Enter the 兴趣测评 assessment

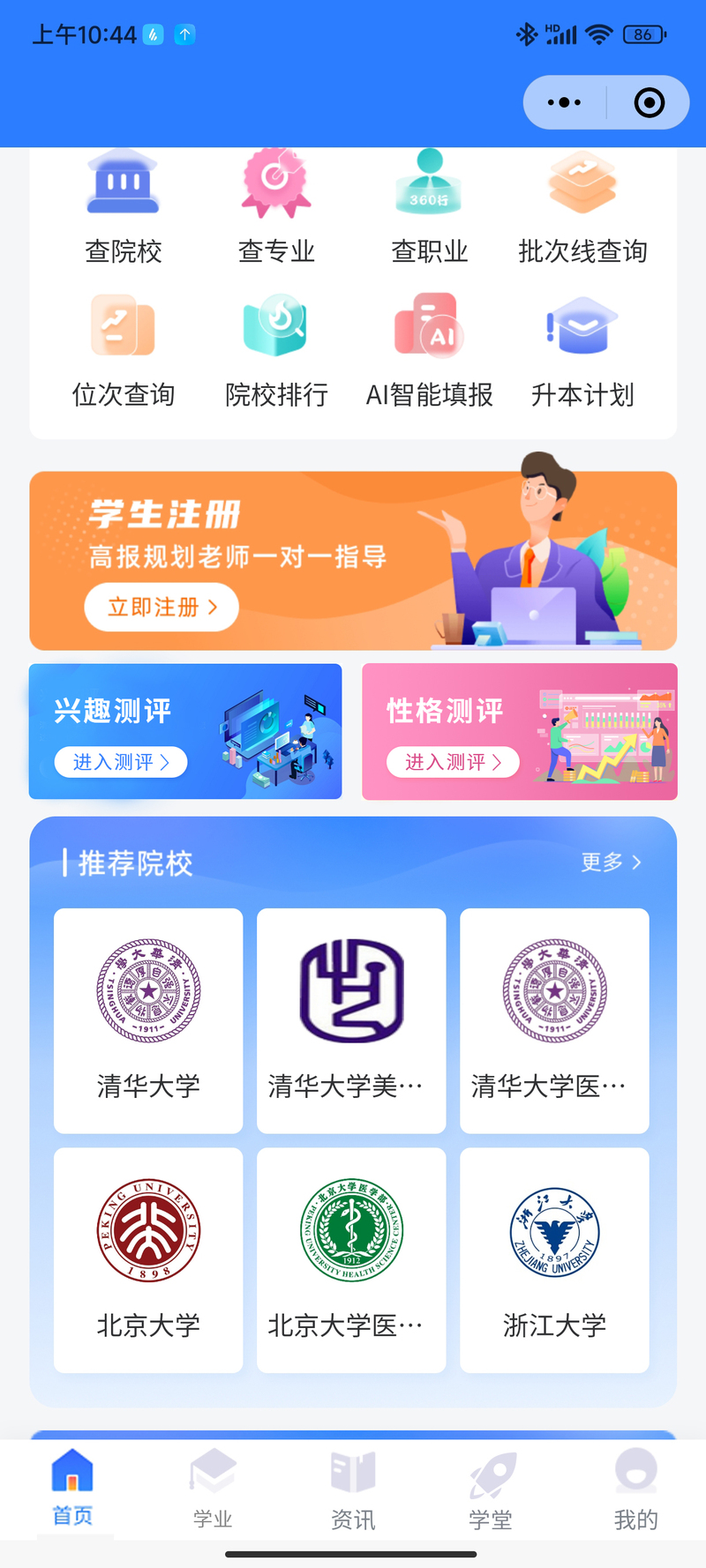pyautogui.click(x=121, y=762)
